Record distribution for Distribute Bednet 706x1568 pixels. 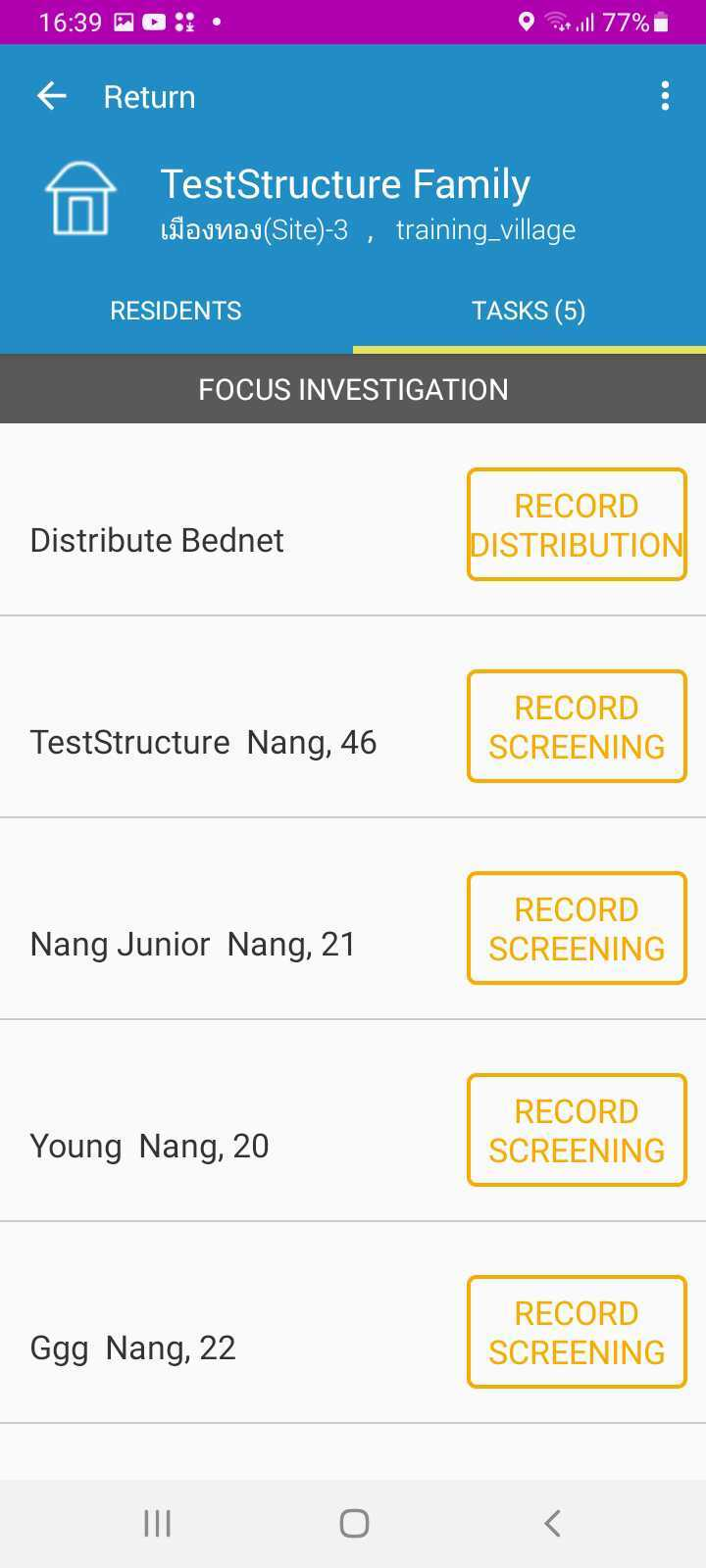pyautogui.click(x=577, y=525)
